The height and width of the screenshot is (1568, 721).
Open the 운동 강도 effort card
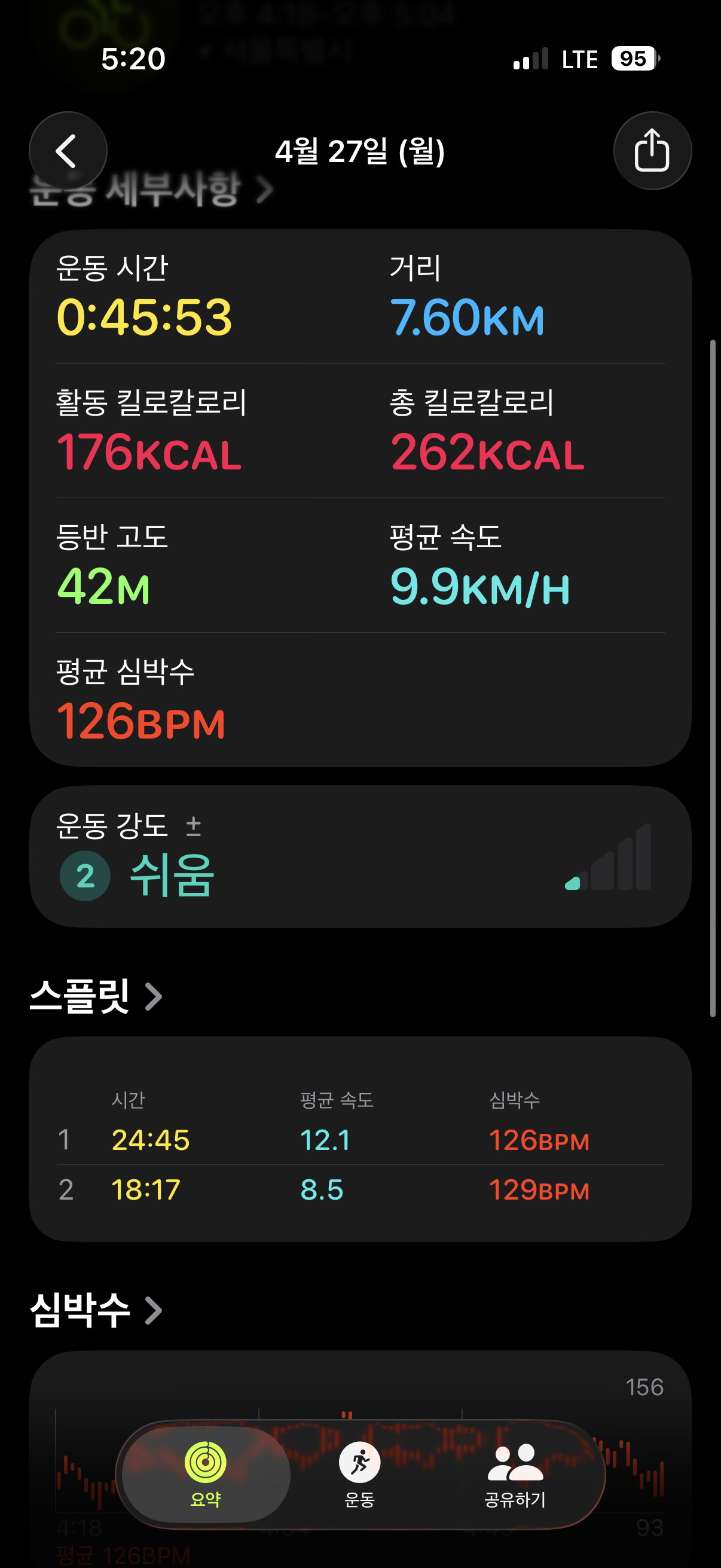tap(360, 857)
